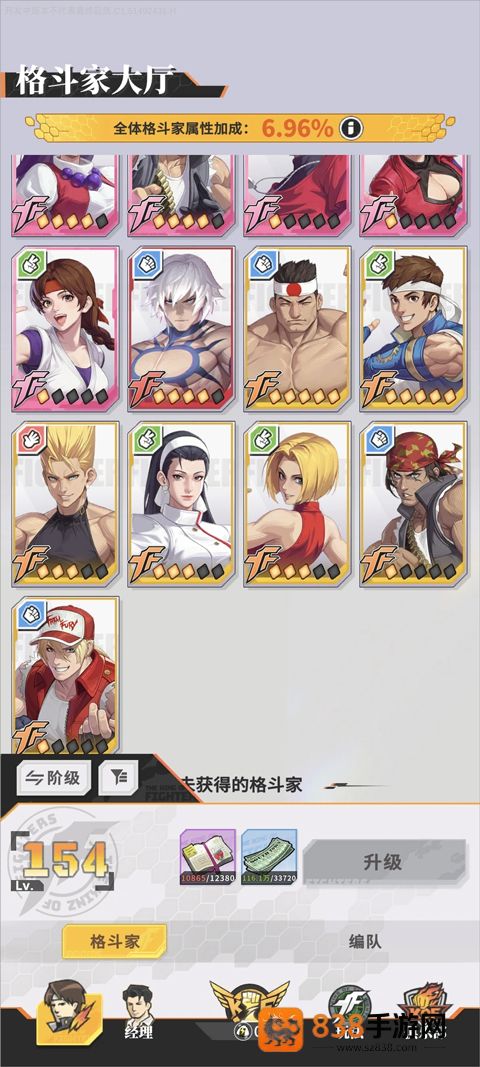Select the black-haired woman in white outfit
Image resolution: width=480 pixels, height=1067 pixels.
click(182, 504)
